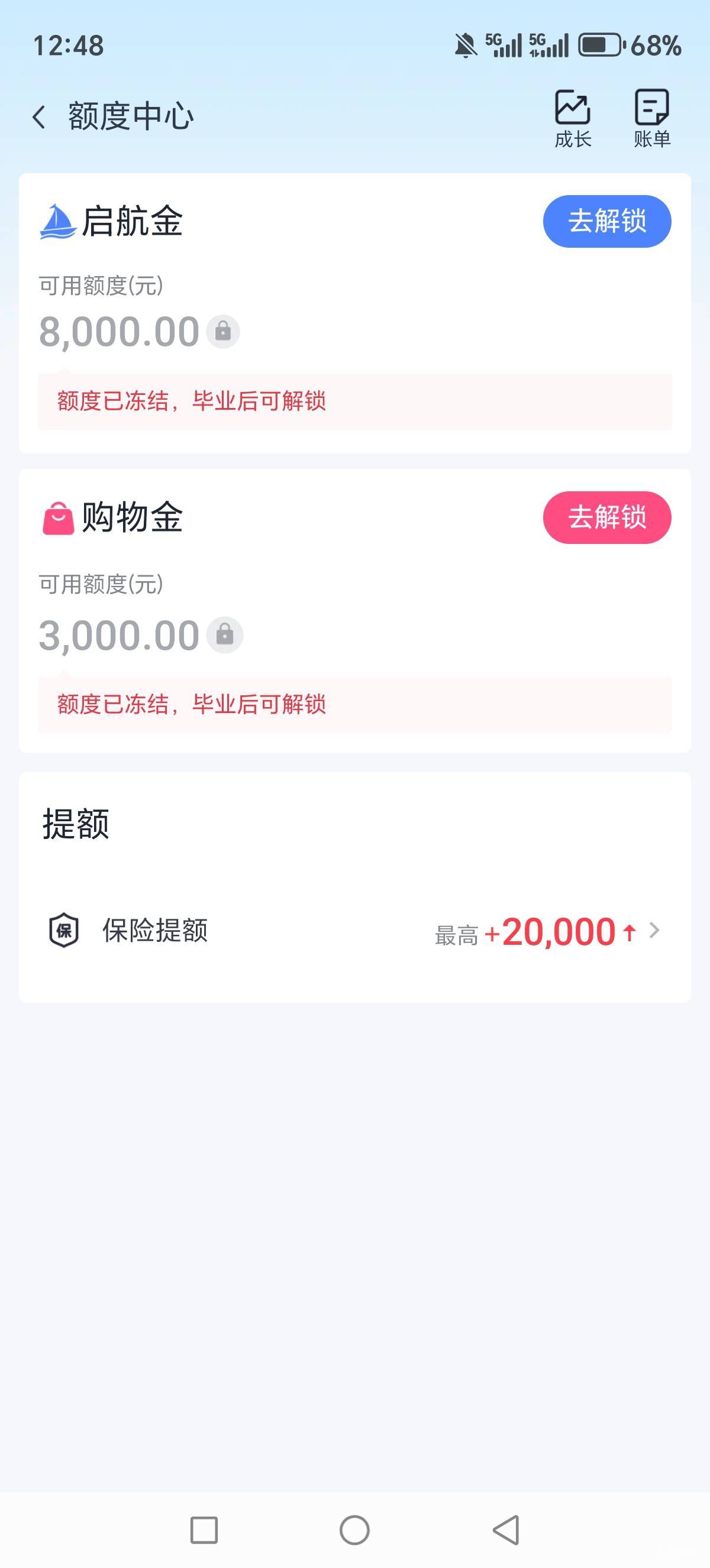Go back from 额度中心
The image size is (710, 1568).
click(39, 117)
